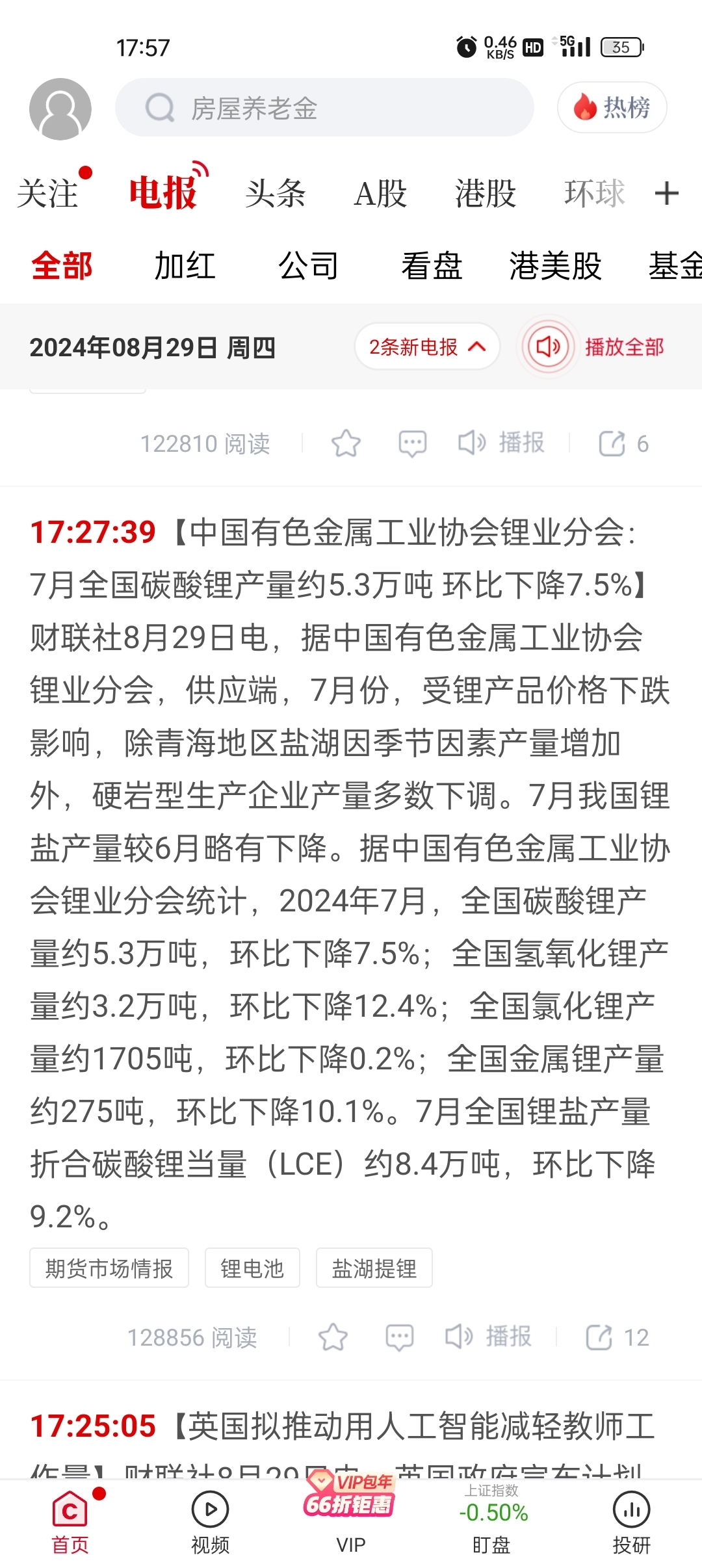Select the 公司 filter
702x1568 pixels.
click(309, 266)
